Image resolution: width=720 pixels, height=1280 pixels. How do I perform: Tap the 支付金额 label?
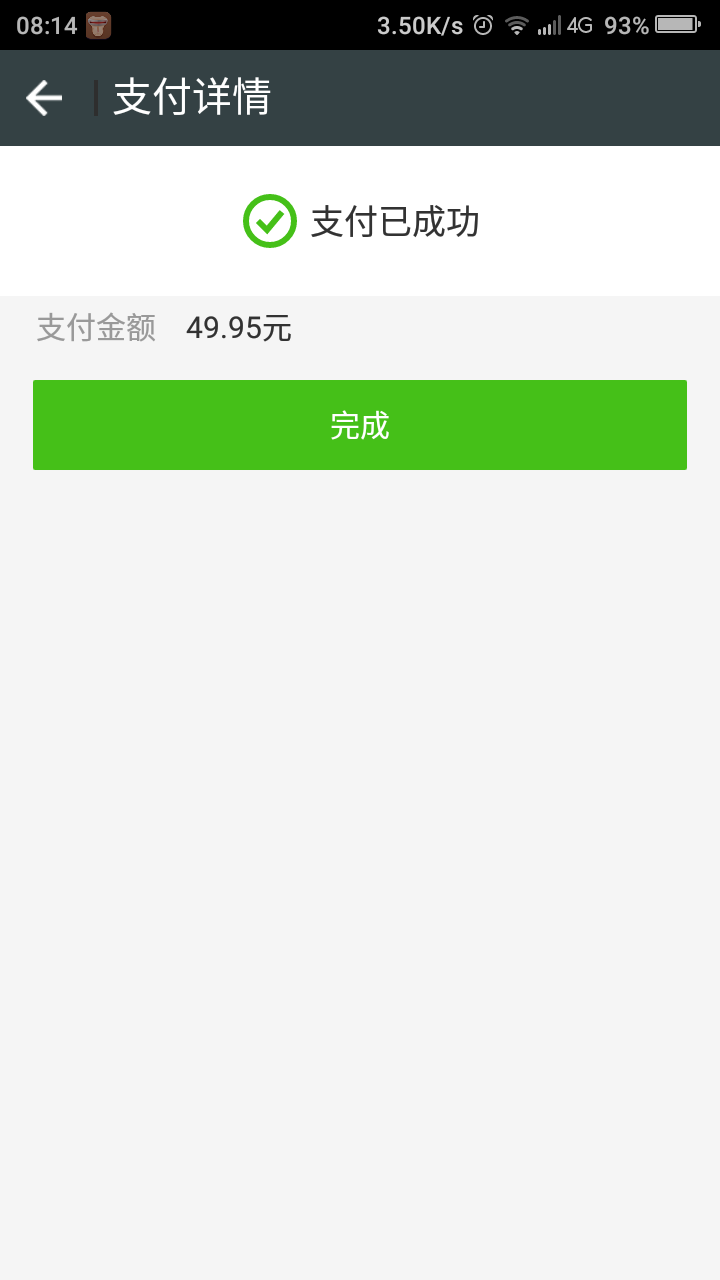95,327
